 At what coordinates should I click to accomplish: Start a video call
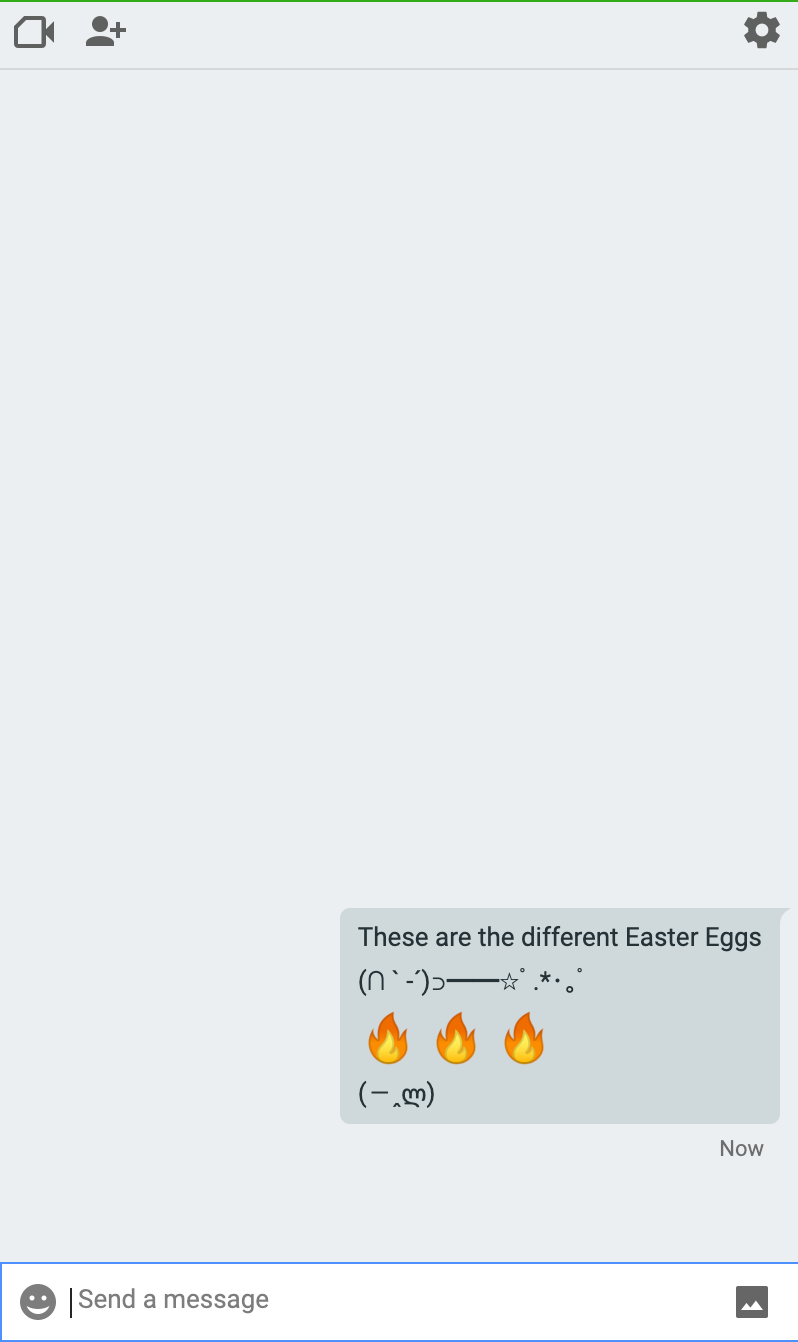[34, 32]
